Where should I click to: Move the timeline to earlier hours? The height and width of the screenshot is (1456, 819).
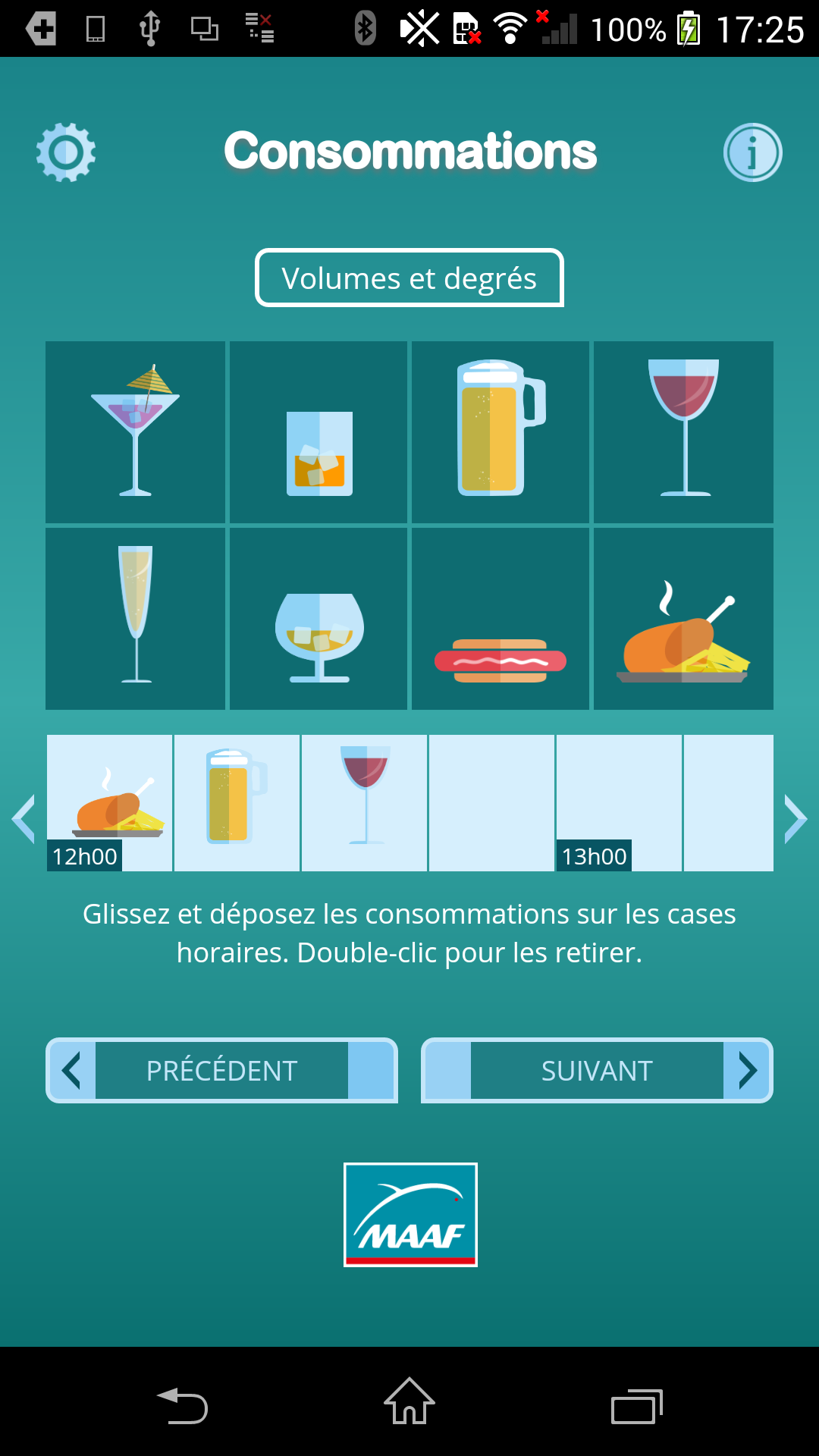pyautogui.click(x=24, y=819)
